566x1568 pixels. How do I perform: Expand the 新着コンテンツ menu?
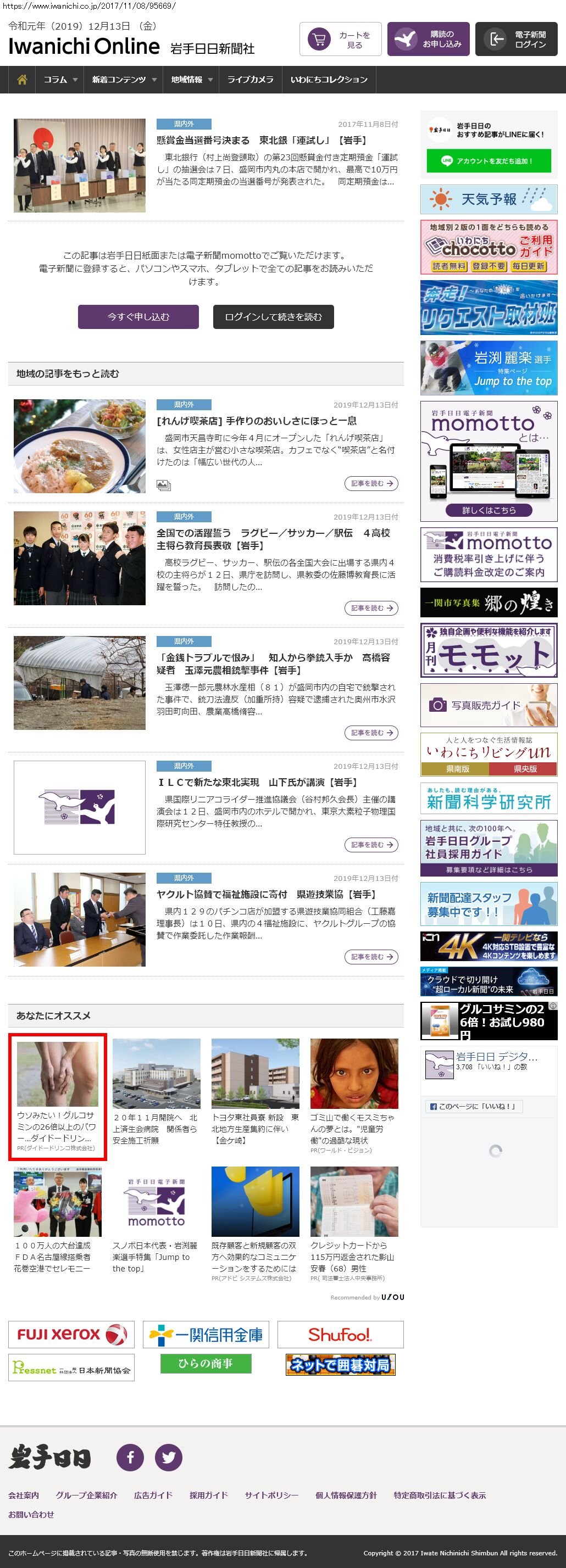pyautogui.click(x=124, y=80)
